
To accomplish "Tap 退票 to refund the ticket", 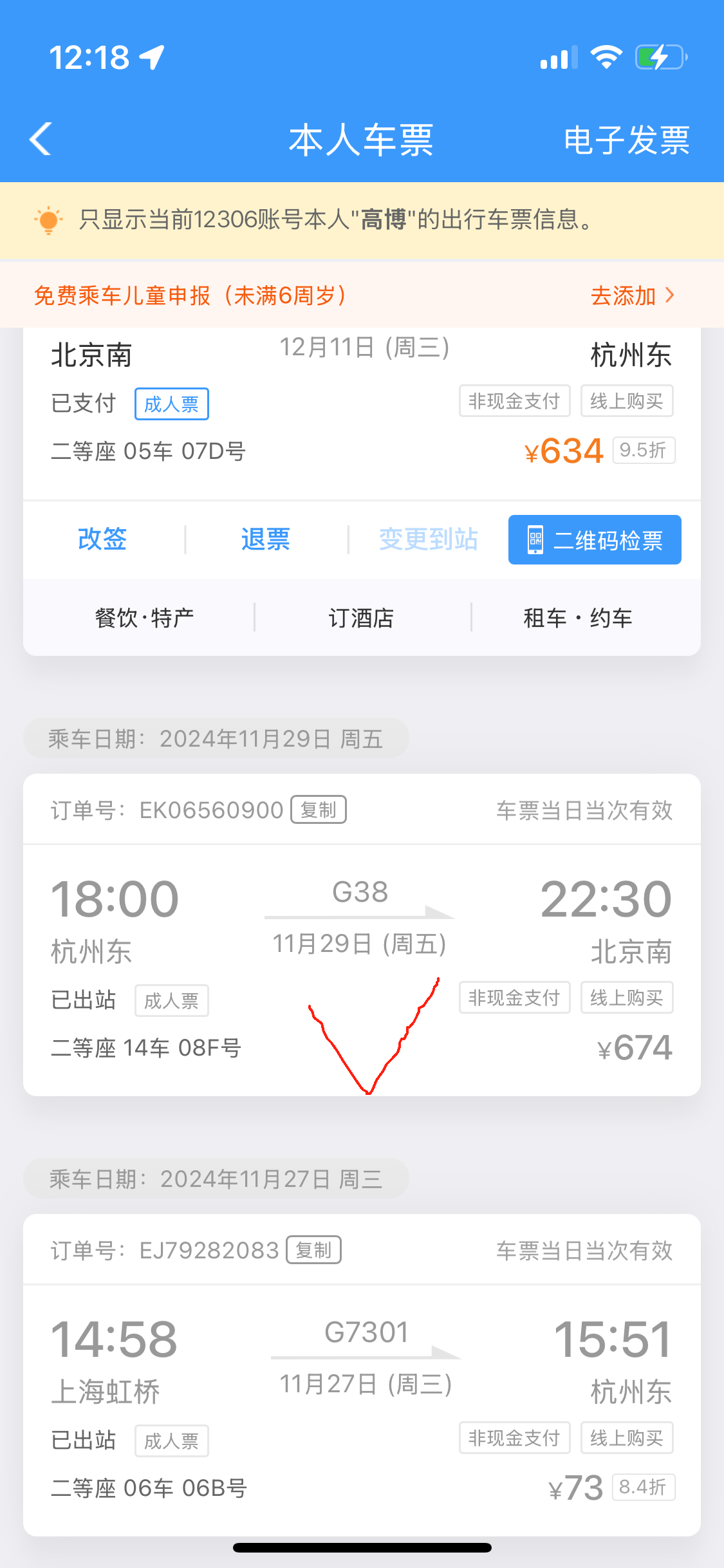I will coord(266,539).
